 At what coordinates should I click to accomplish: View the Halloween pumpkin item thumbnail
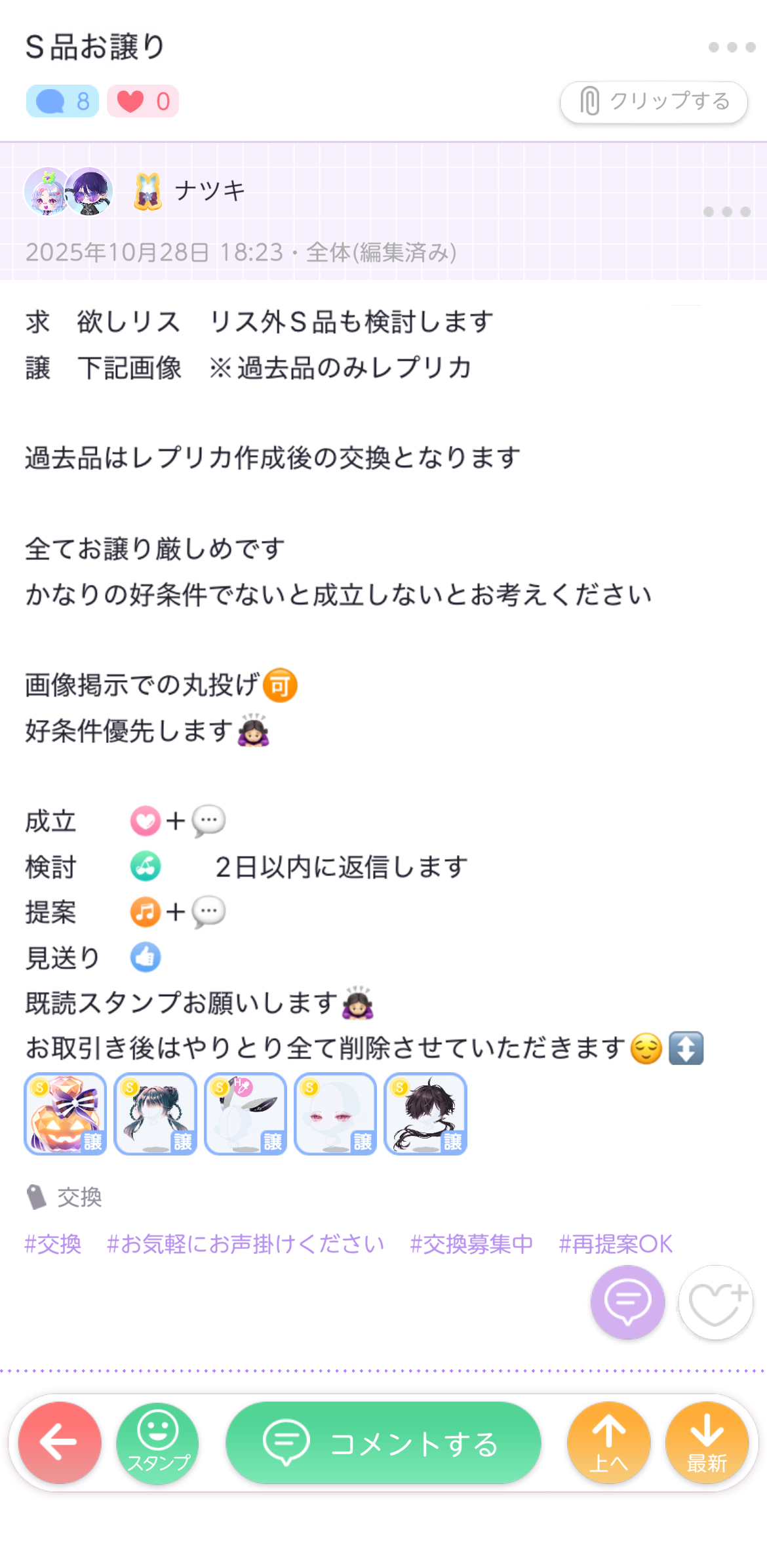(66, 1114)
